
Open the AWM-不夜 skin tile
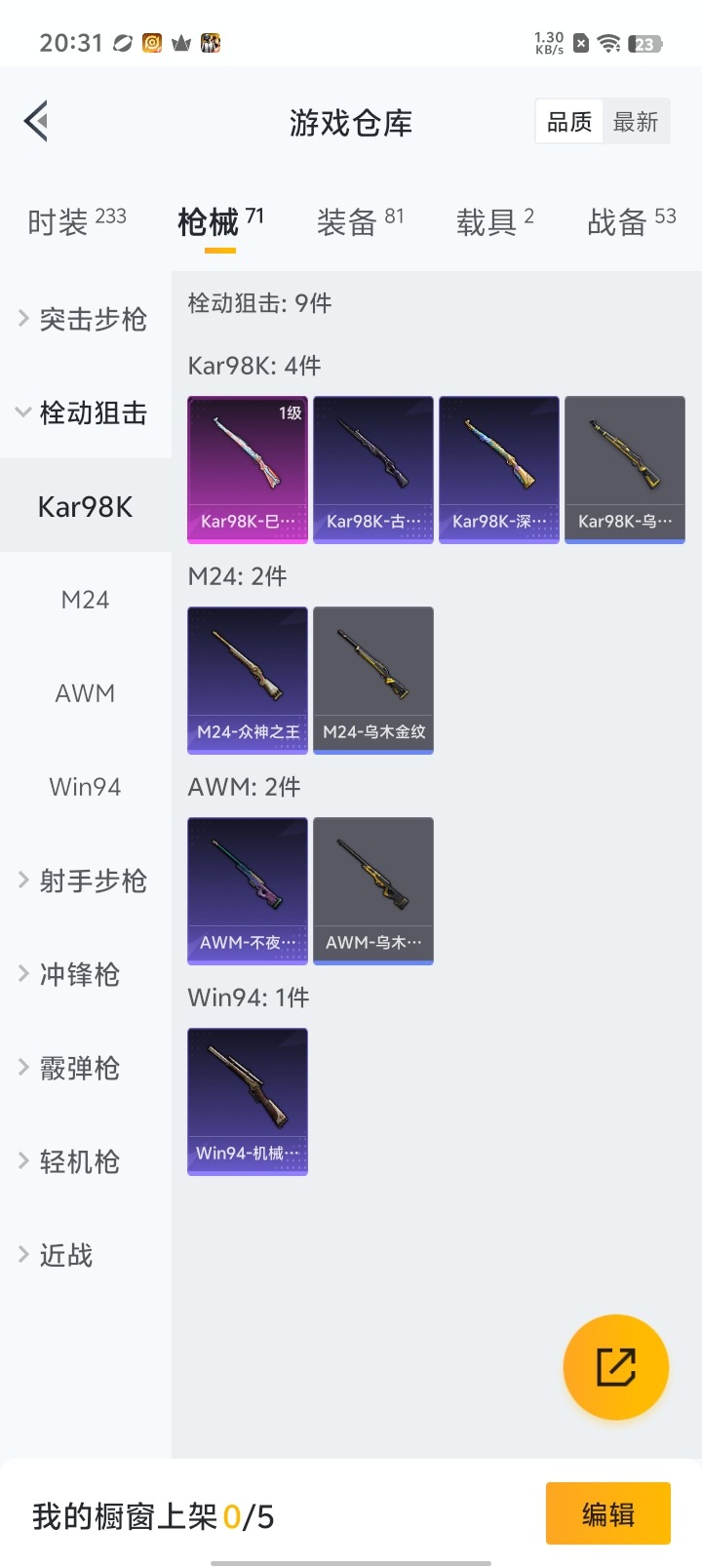click(248, 890)
